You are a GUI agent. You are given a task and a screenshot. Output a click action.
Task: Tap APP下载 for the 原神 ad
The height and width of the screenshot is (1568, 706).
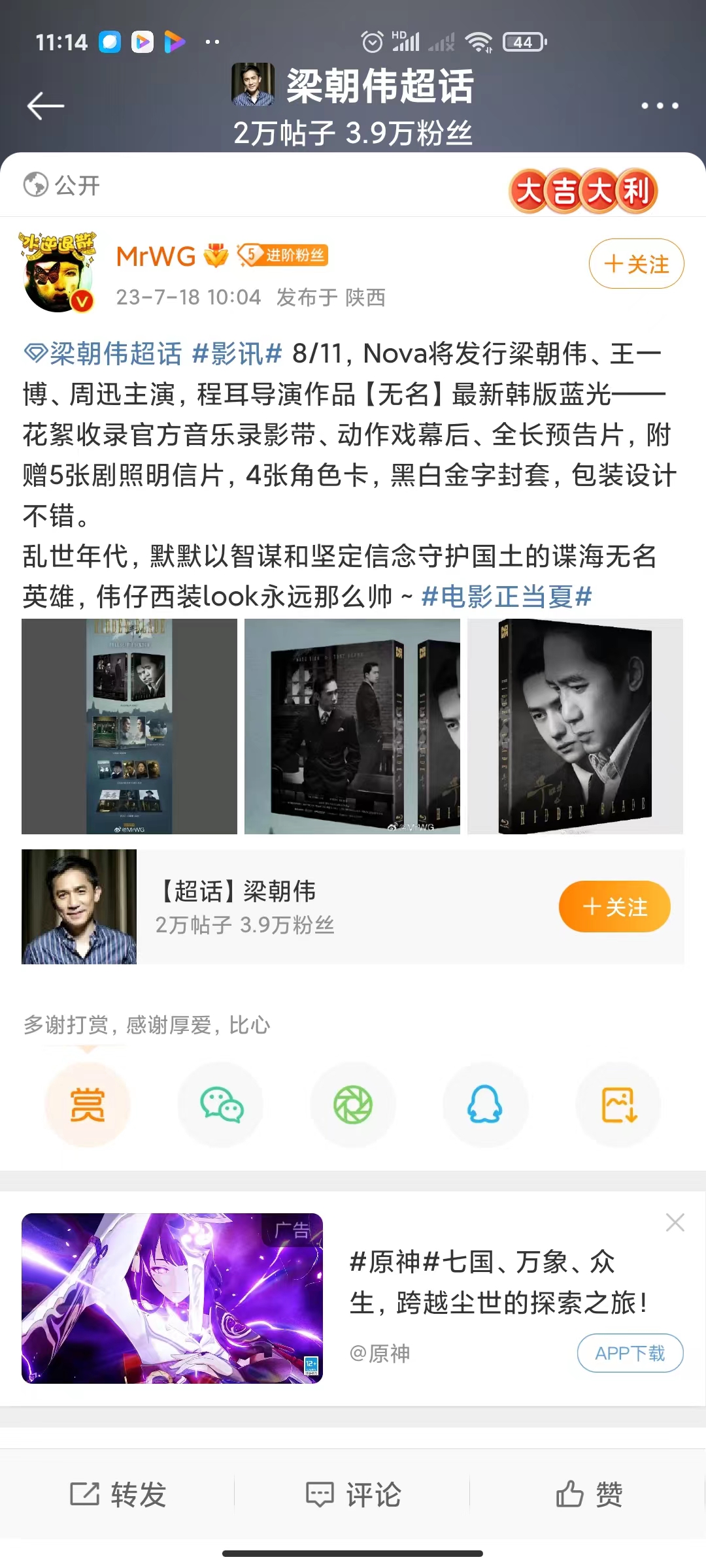[630, 1353]
